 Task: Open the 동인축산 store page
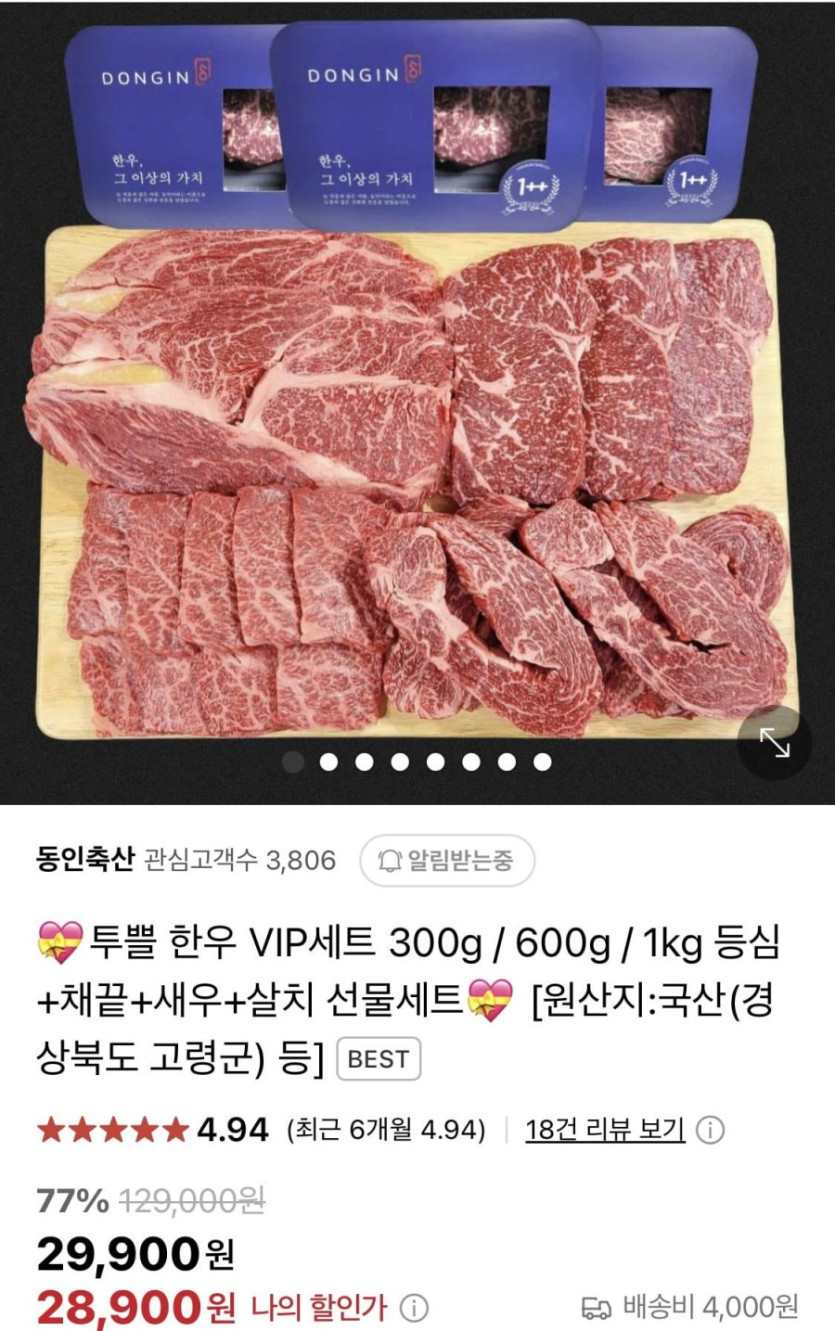pyautogui.click(x=84, y=860)
